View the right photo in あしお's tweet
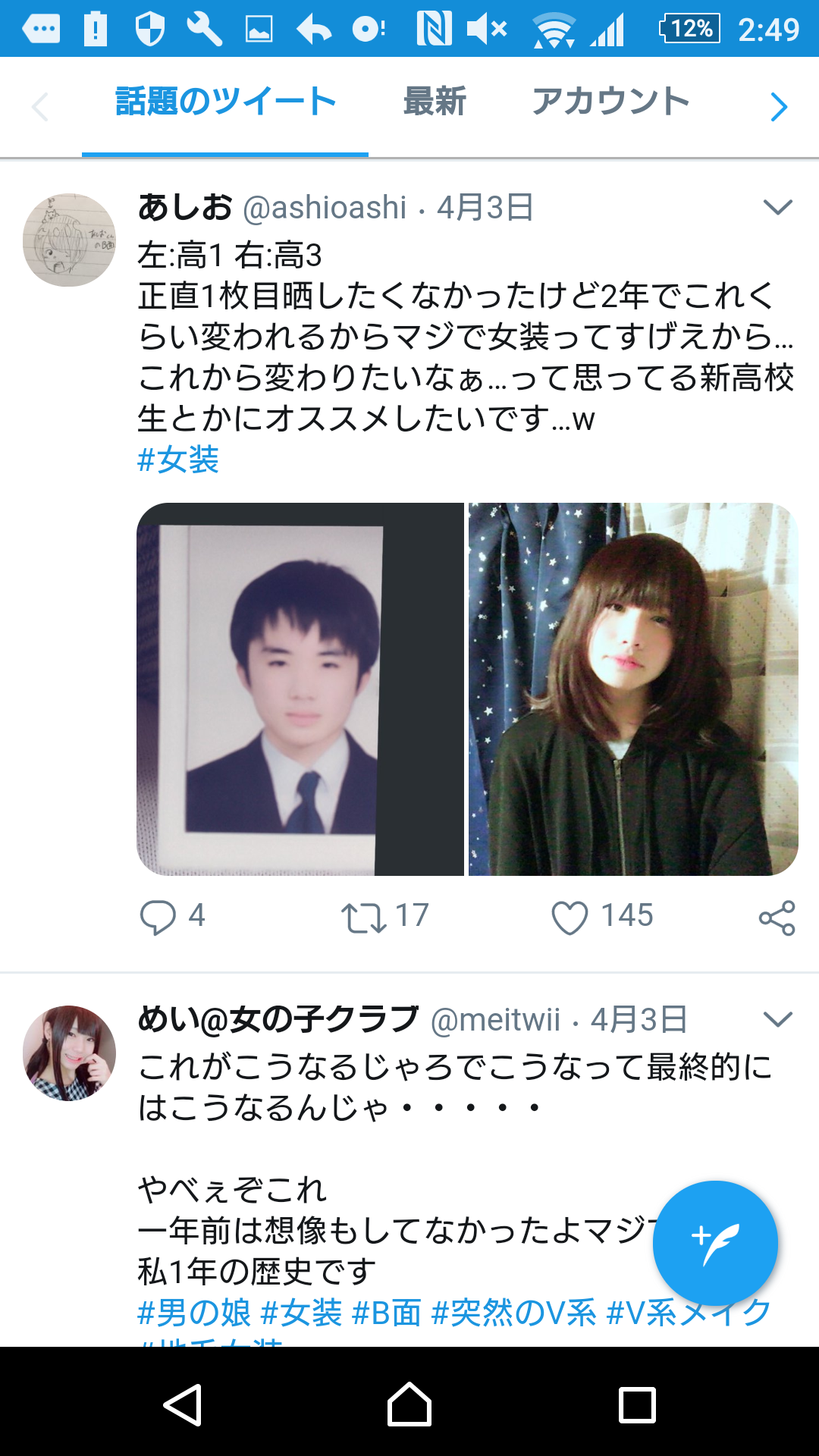The height and width of the screenshot is (1456, 819). pyautogui.click(x=633, y=689)
